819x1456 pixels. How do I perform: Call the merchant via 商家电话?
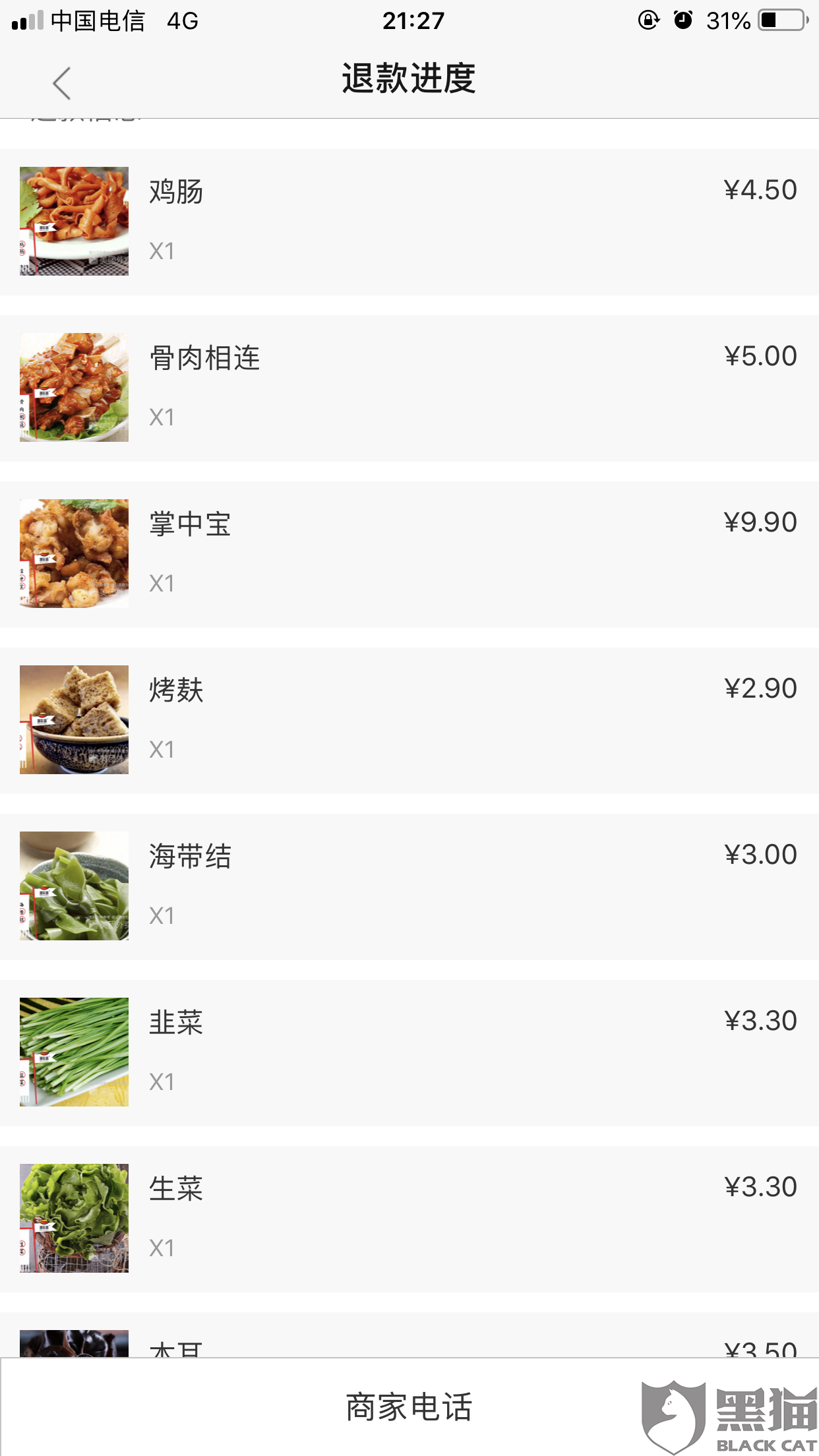pos(409,1407)
